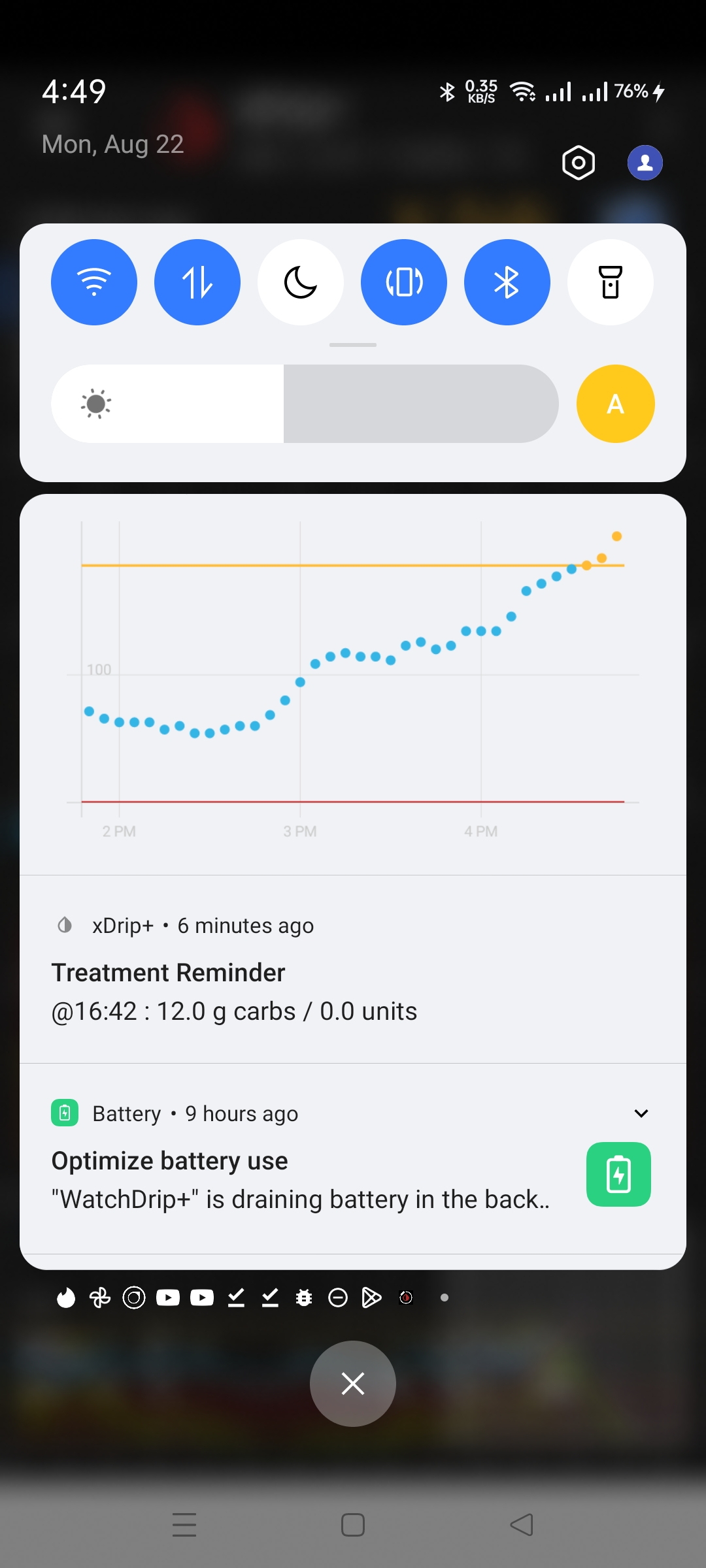Viewport: 706px width, 1568px height.
Task: Open the xDrip+ Treatment Reminder notification
Action: (x=353, y=970)
